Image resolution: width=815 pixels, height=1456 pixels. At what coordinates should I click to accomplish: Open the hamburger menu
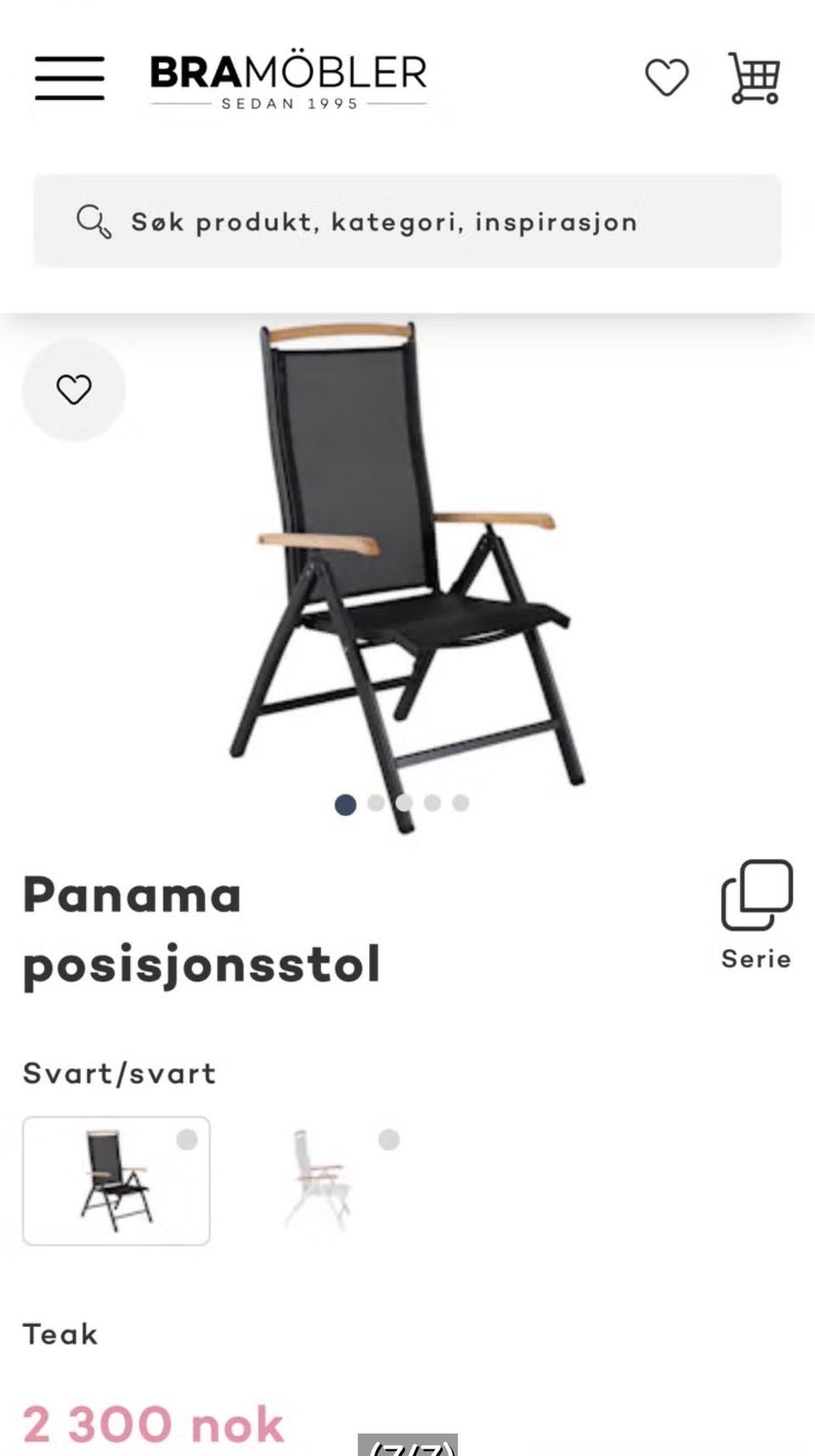pyautogui.click(x=70, y=78)
